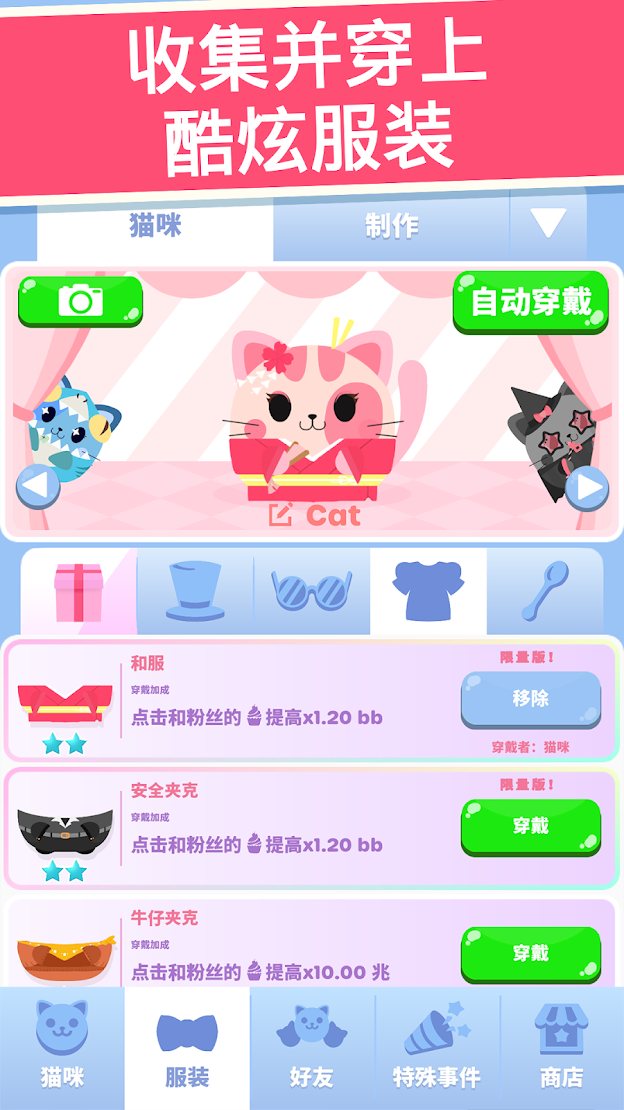
Task: Select the shirt clothing category
Action: [x=429, y=592]
